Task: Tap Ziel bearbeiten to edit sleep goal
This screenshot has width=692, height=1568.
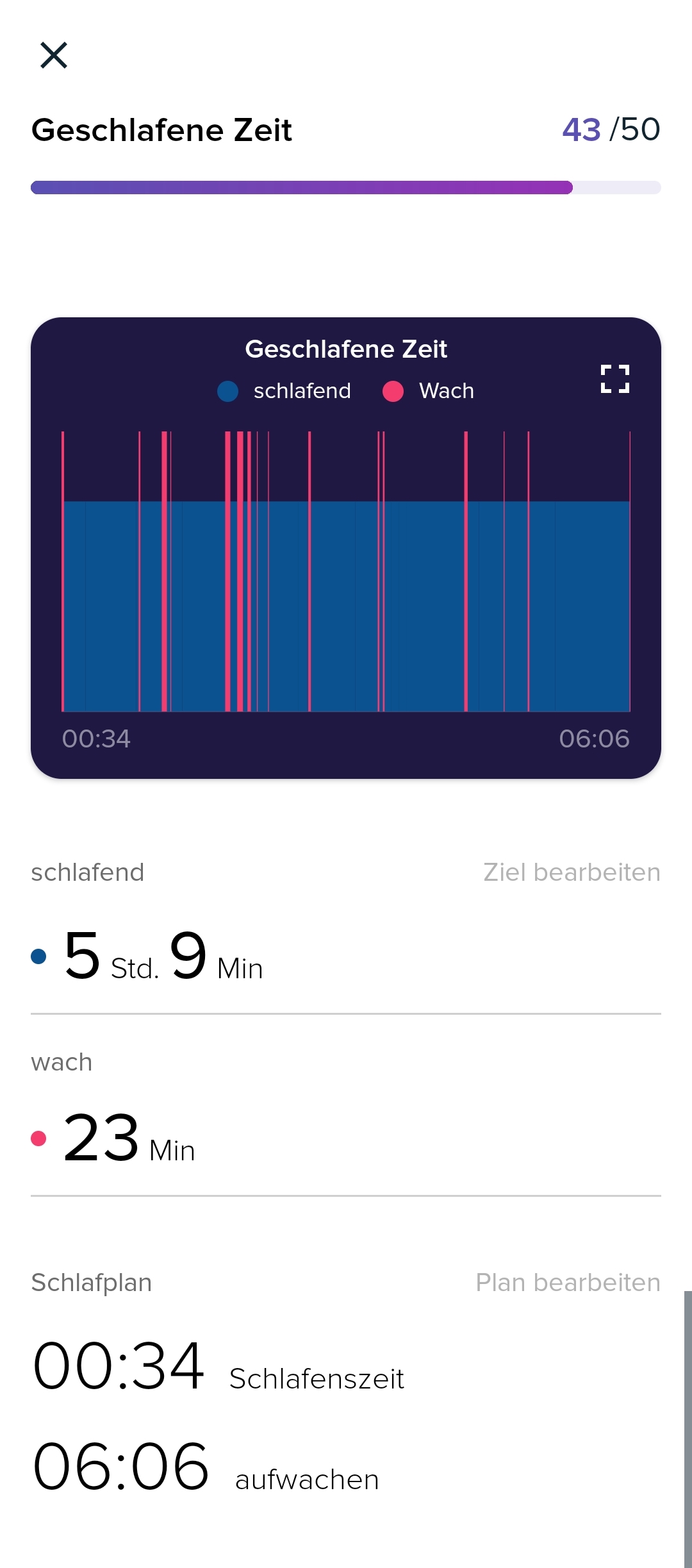Action: point(571,872)
